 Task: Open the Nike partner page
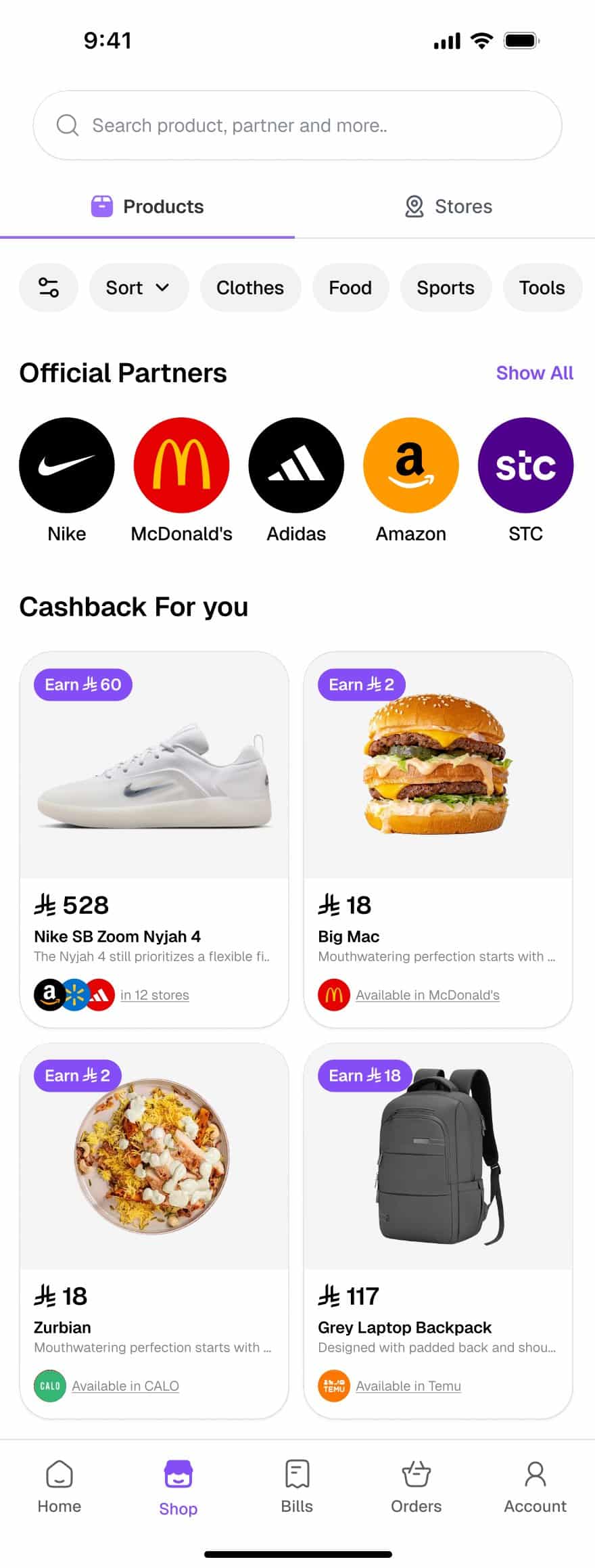(x=67, y=465)
